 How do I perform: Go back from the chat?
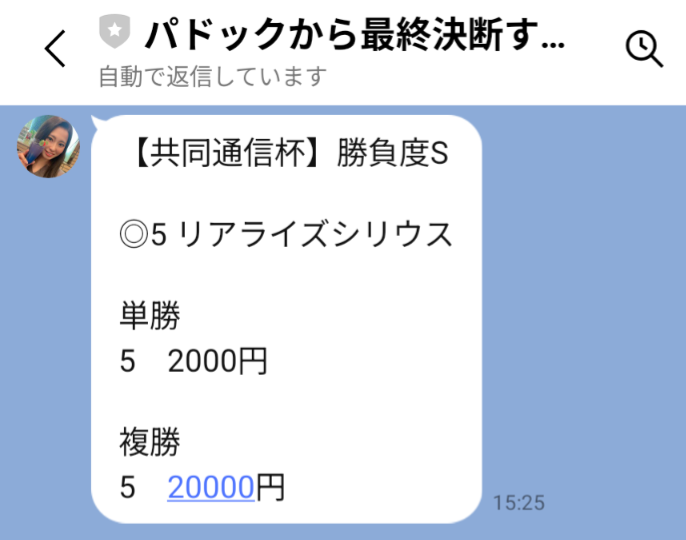coord(56,48)
